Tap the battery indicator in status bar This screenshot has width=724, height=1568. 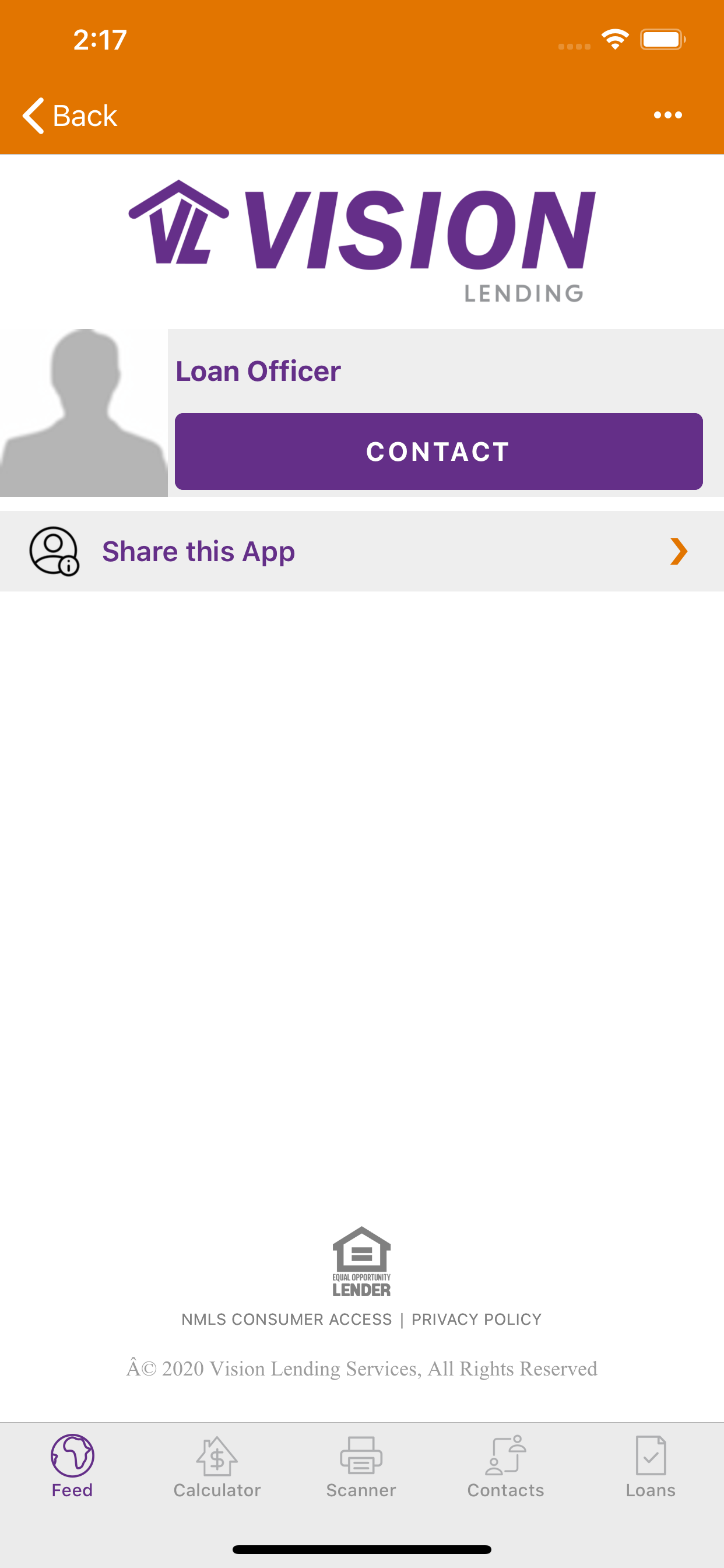665,39
